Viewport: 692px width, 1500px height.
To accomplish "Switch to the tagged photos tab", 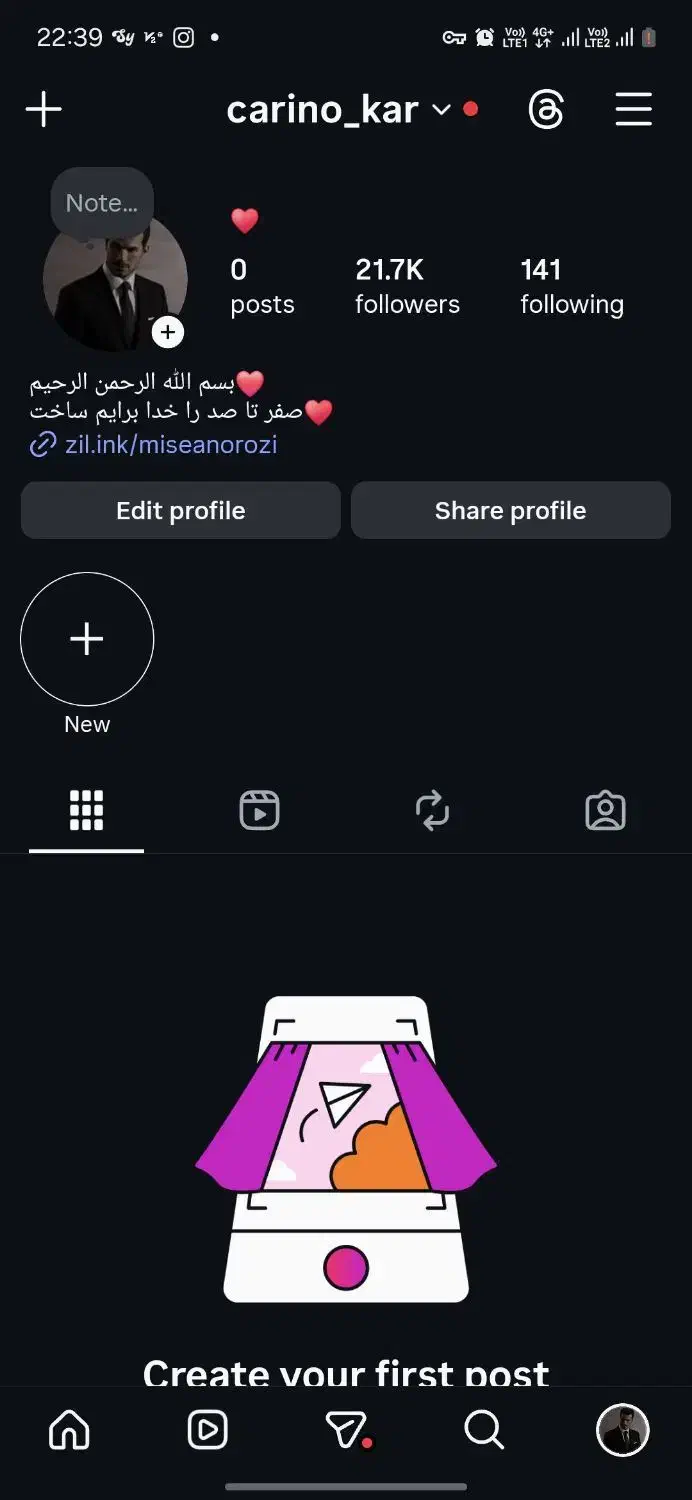I will tap(605, 810).
